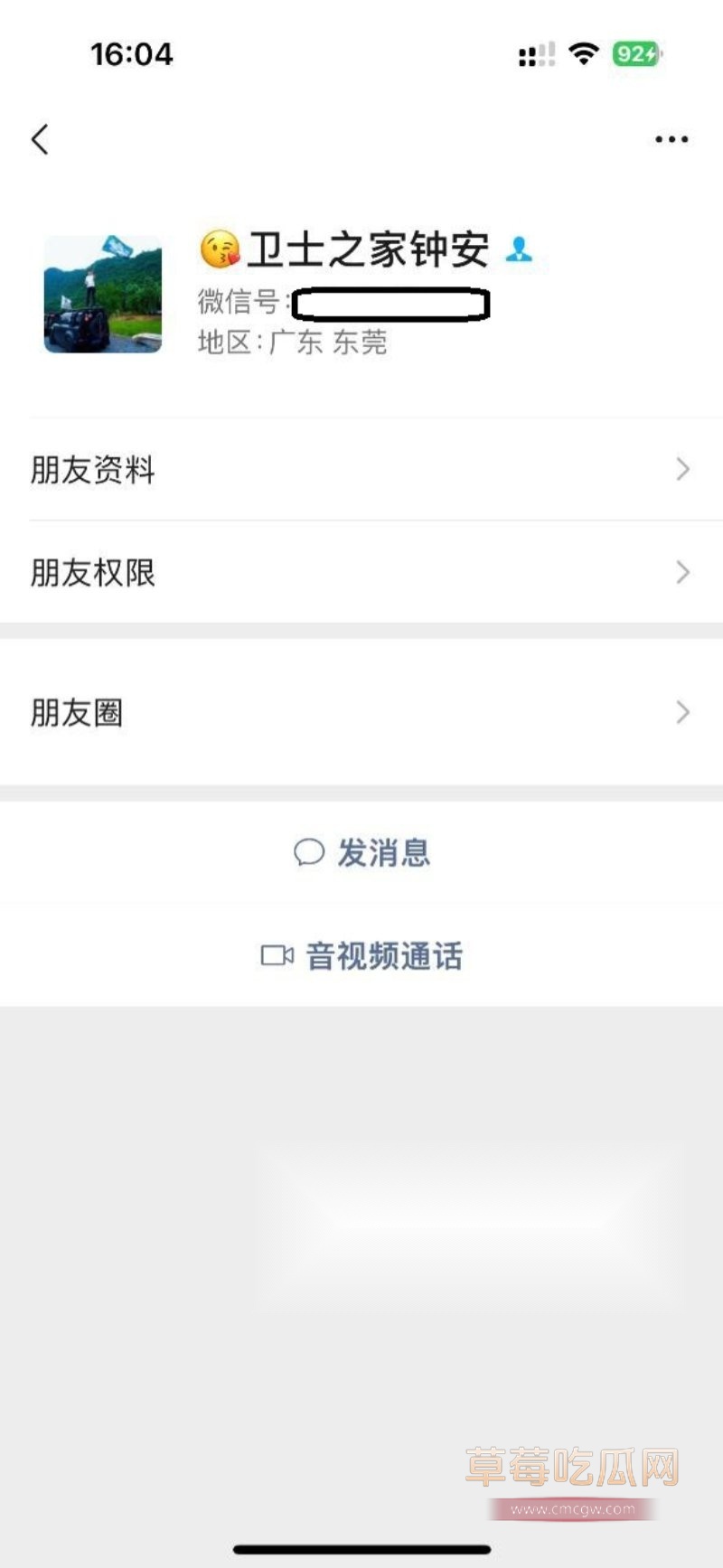This screenshot has width=723, height=1568.
Task: Tap the back arrow to return
Action: 40,139
